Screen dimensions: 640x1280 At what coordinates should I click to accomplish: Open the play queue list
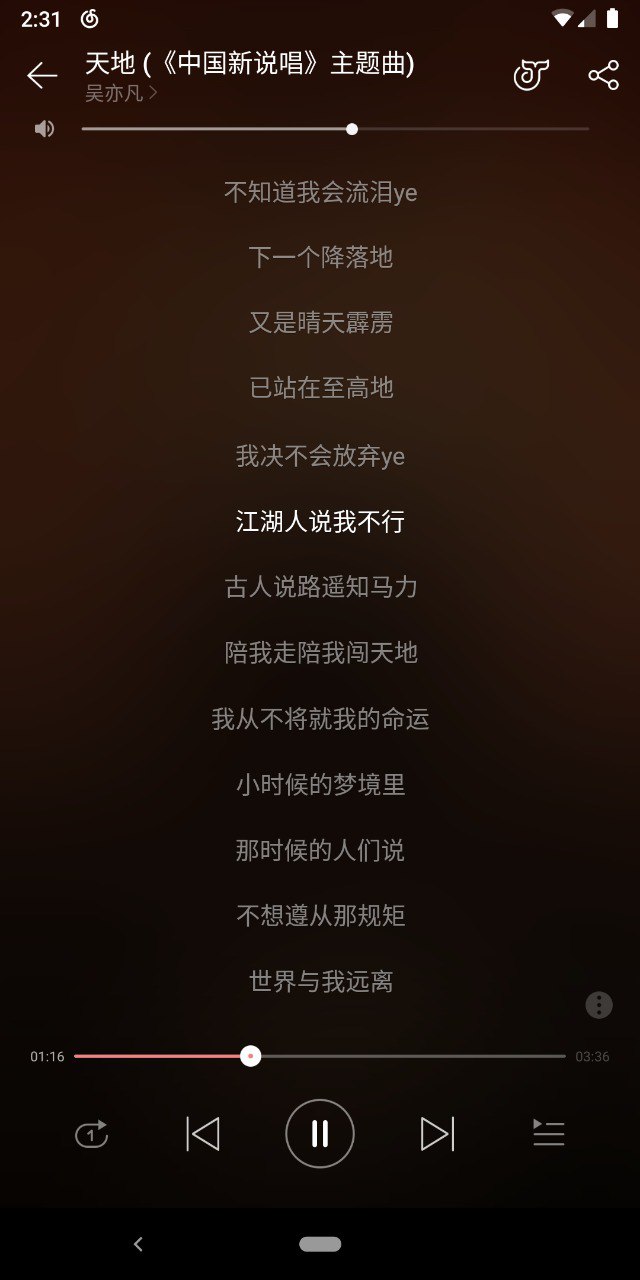point(549,1134)
